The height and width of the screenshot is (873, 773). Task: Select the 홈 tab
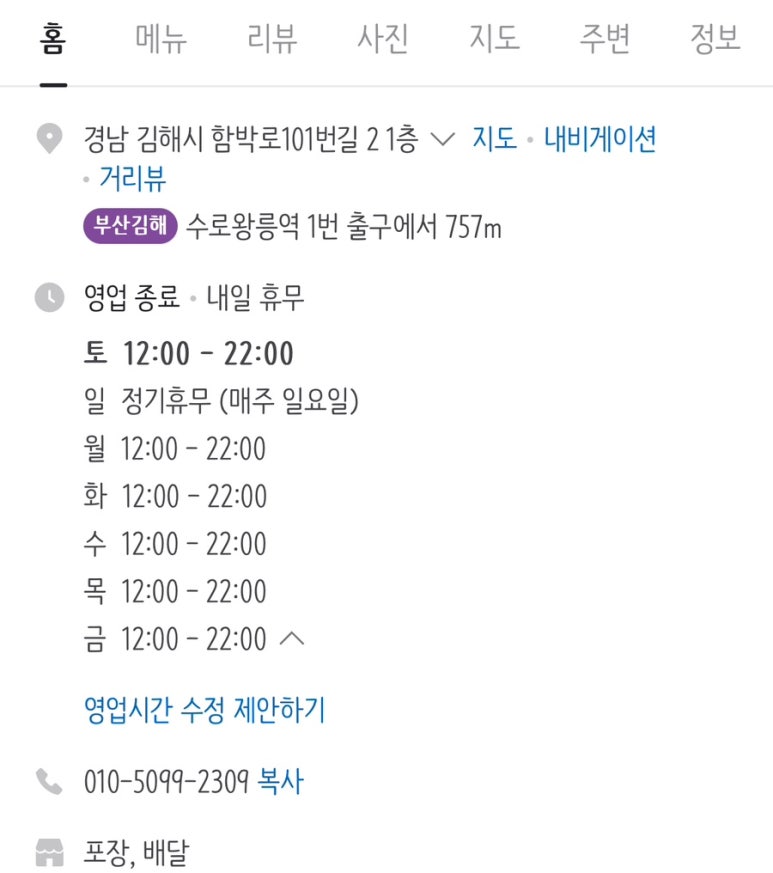[x=54, y=40]
